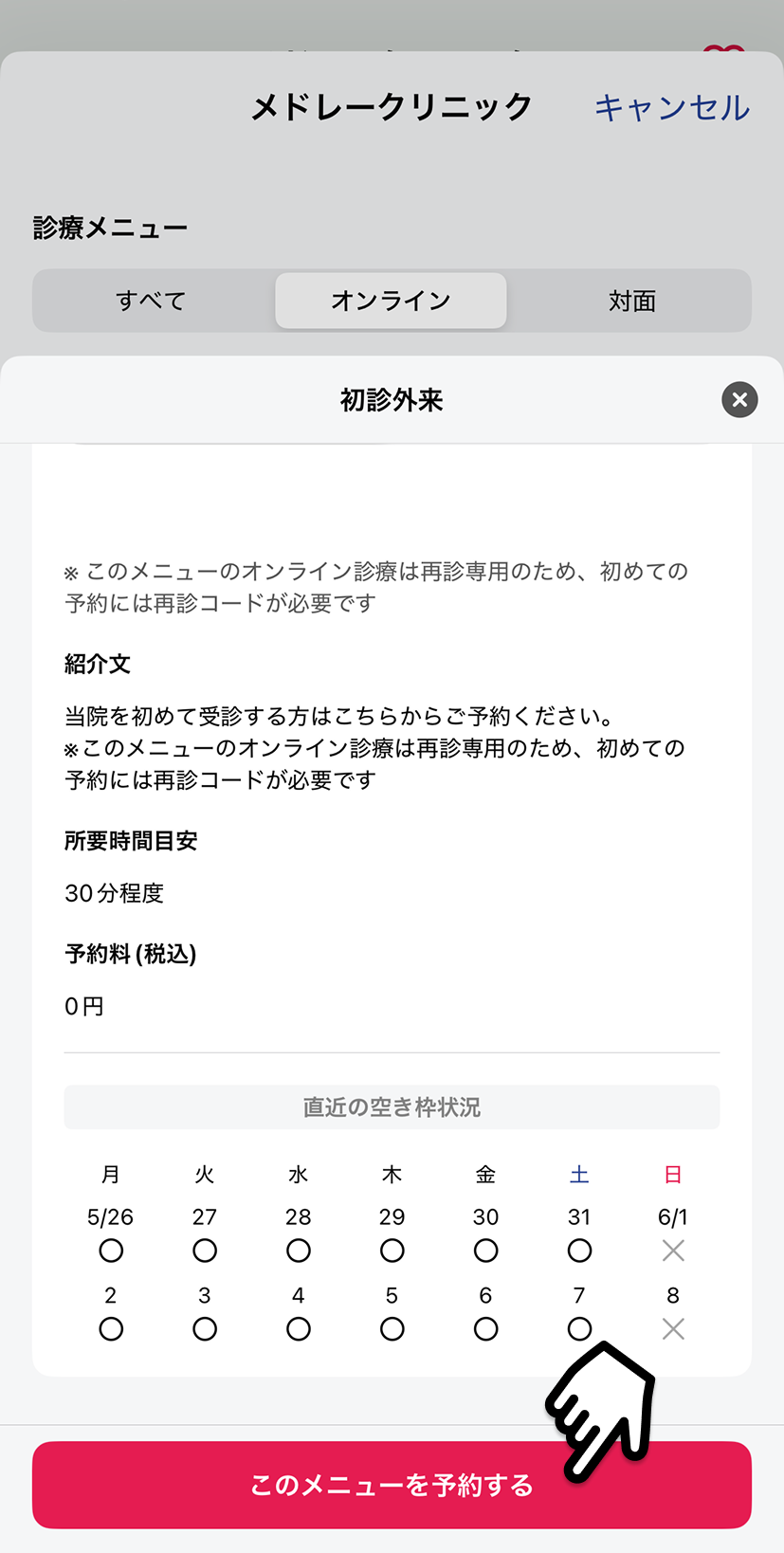Screen dimensions: 784x1553
Task: Tap このメニューを予約する to reserve
Action: coord(392,1485)
